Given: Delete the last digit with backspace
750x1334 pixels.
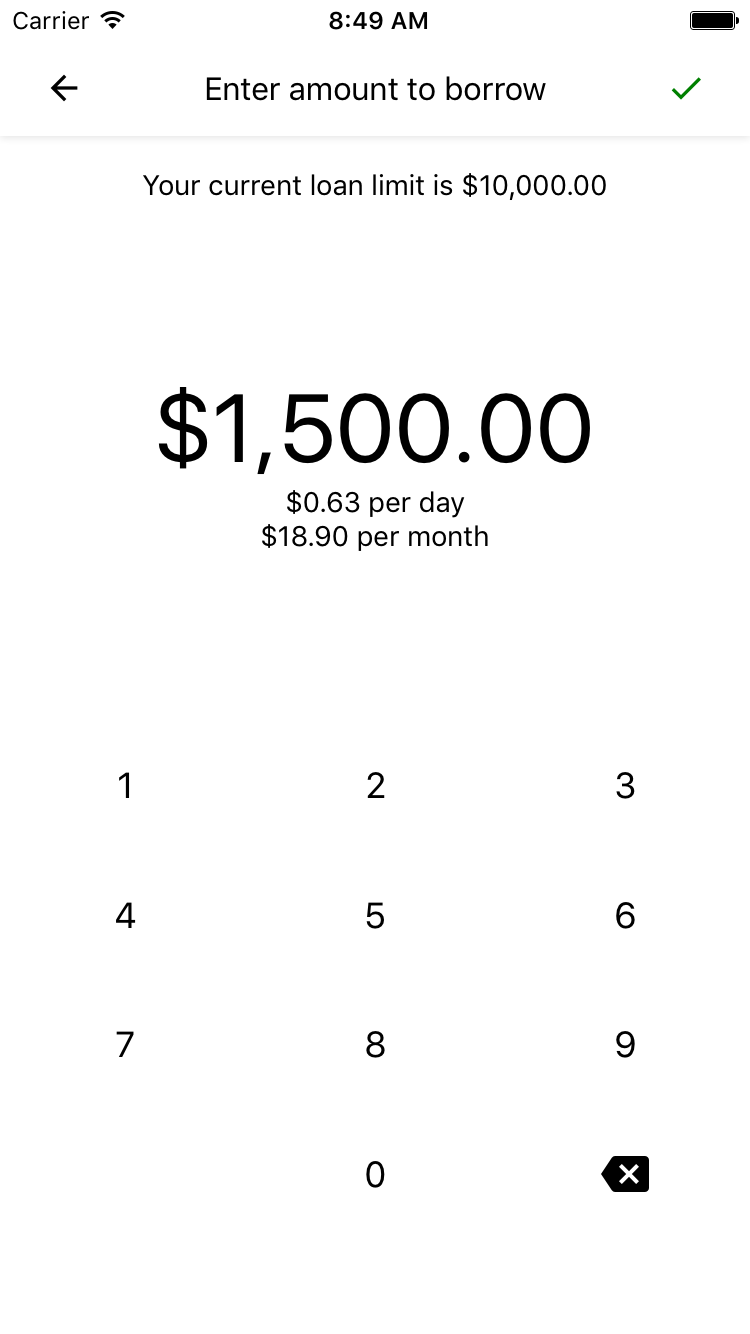Looking at the screenshot, I should (626, 1174).
